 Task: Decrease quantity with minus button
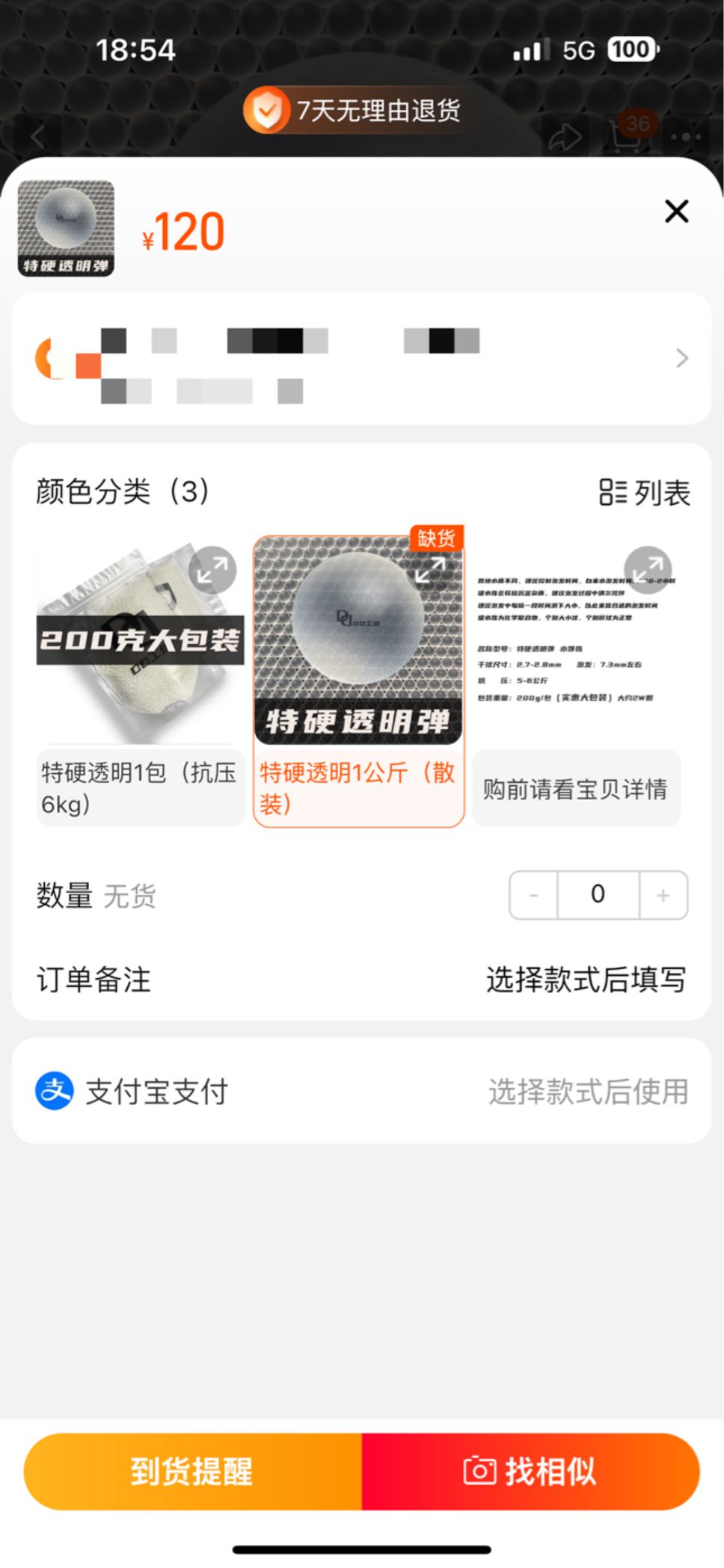[534, 895]
